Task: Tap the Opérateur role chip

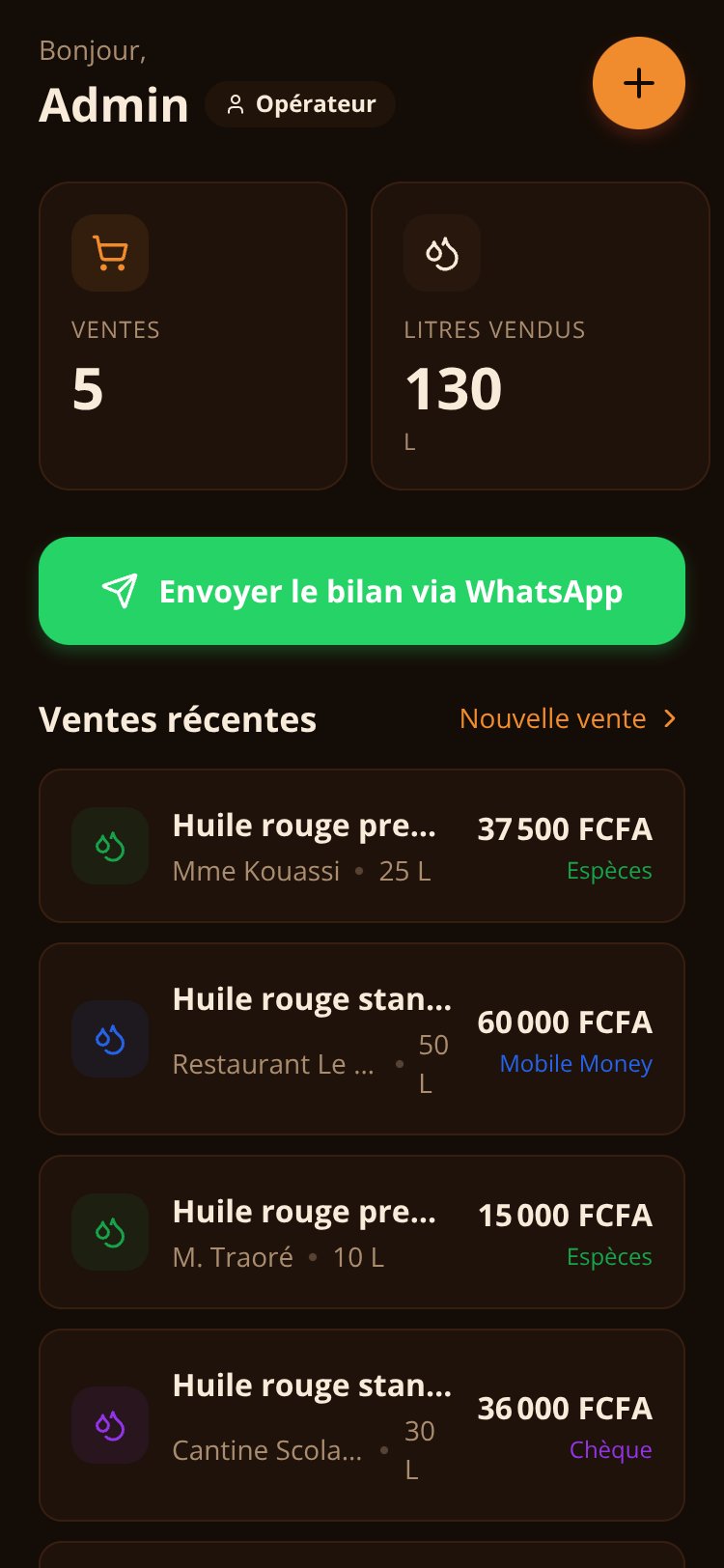Action: 300,104
